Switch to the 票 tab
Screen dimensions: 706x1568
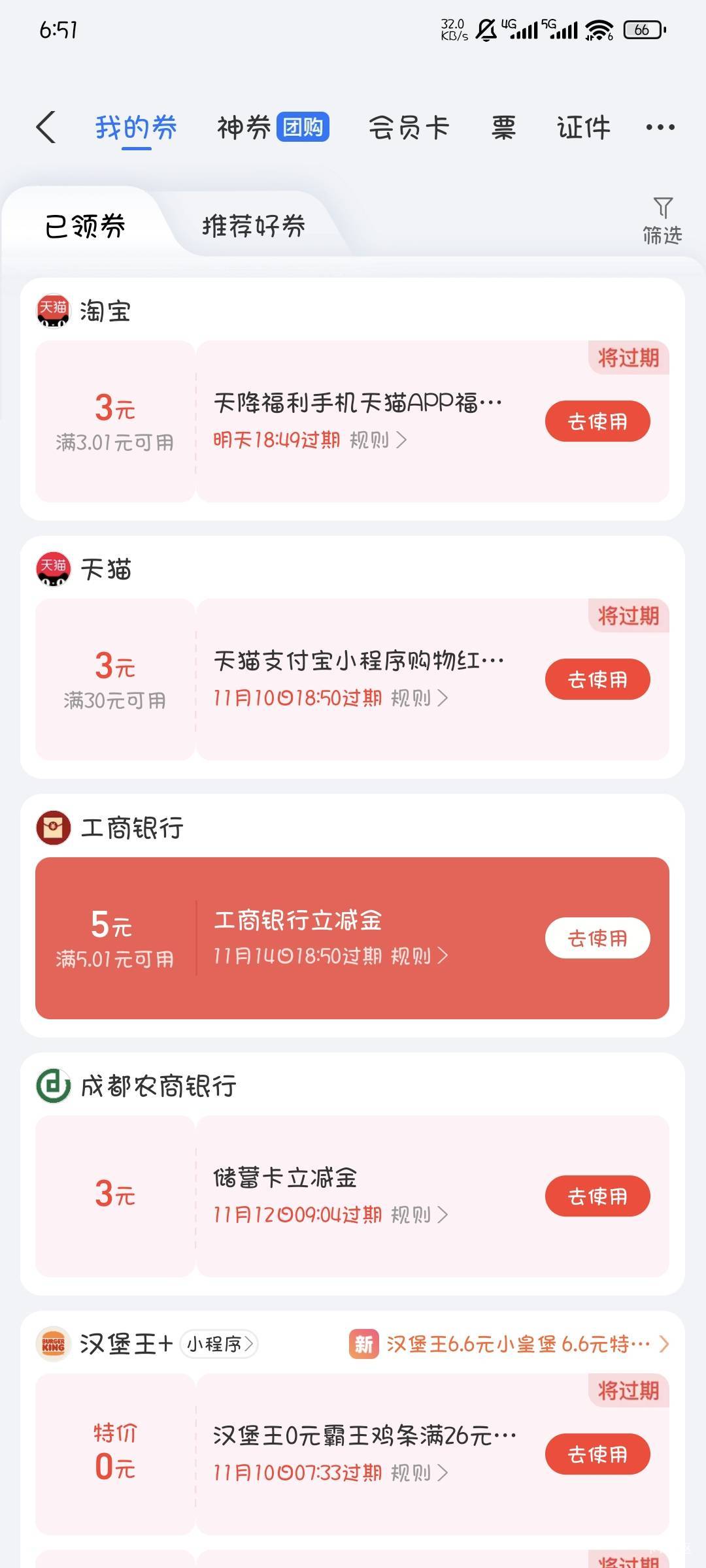point(503,127)
